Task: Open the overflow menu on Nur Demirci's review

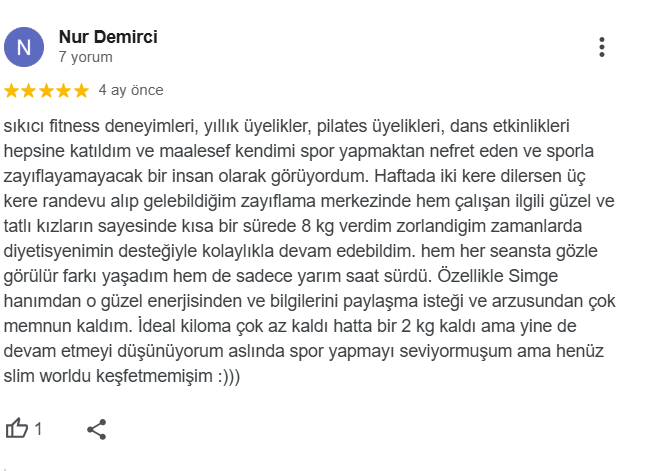Action: point(601,47)
